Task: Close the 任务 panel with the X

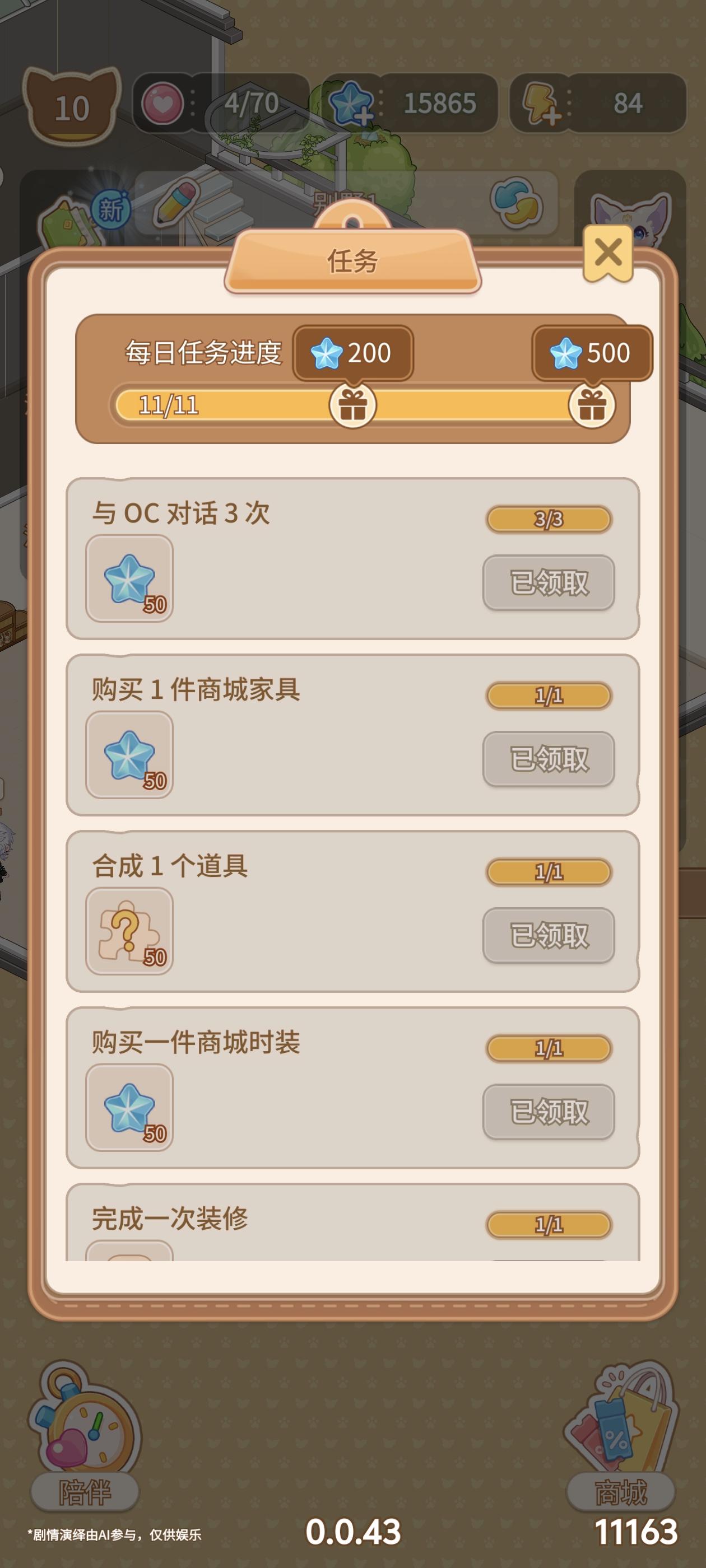Action: (608, 251)
